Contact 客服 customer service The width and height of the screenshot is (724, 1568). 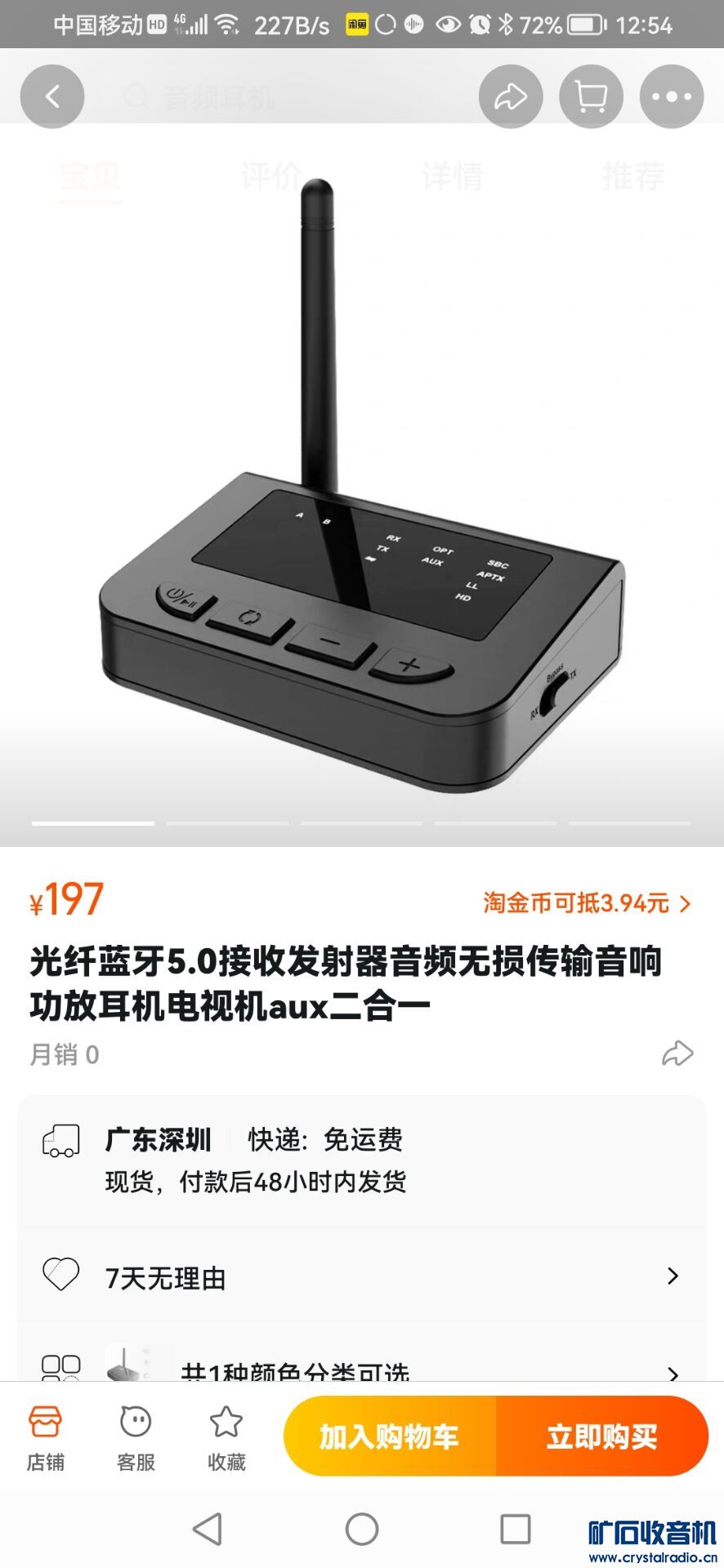[x=136, y=1437]
